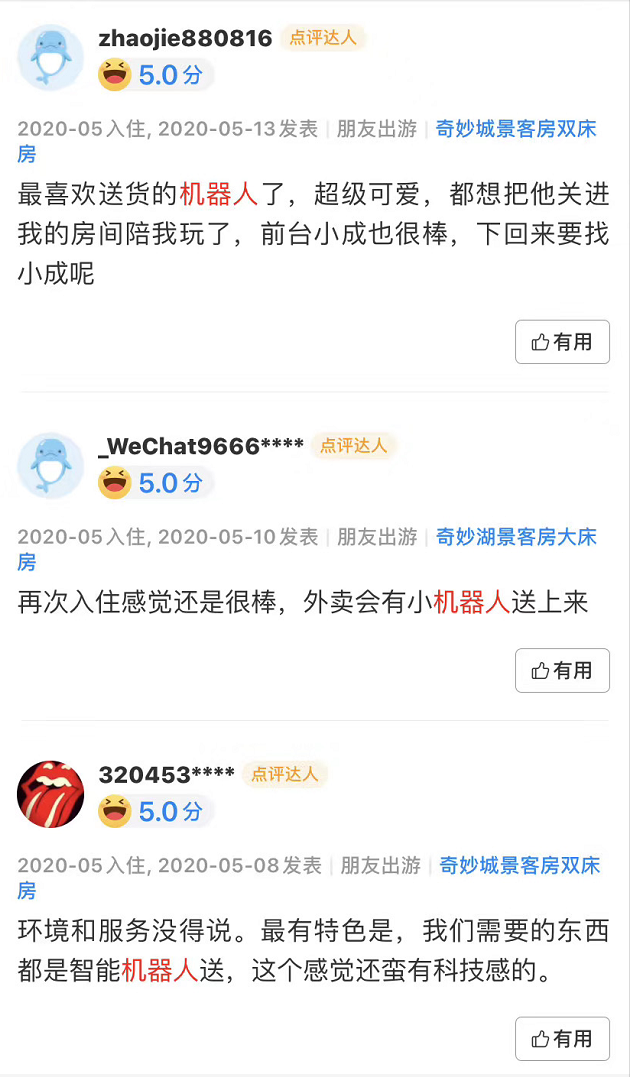Mark zhaojie880816's review as 有用

[x=562, y=342]
